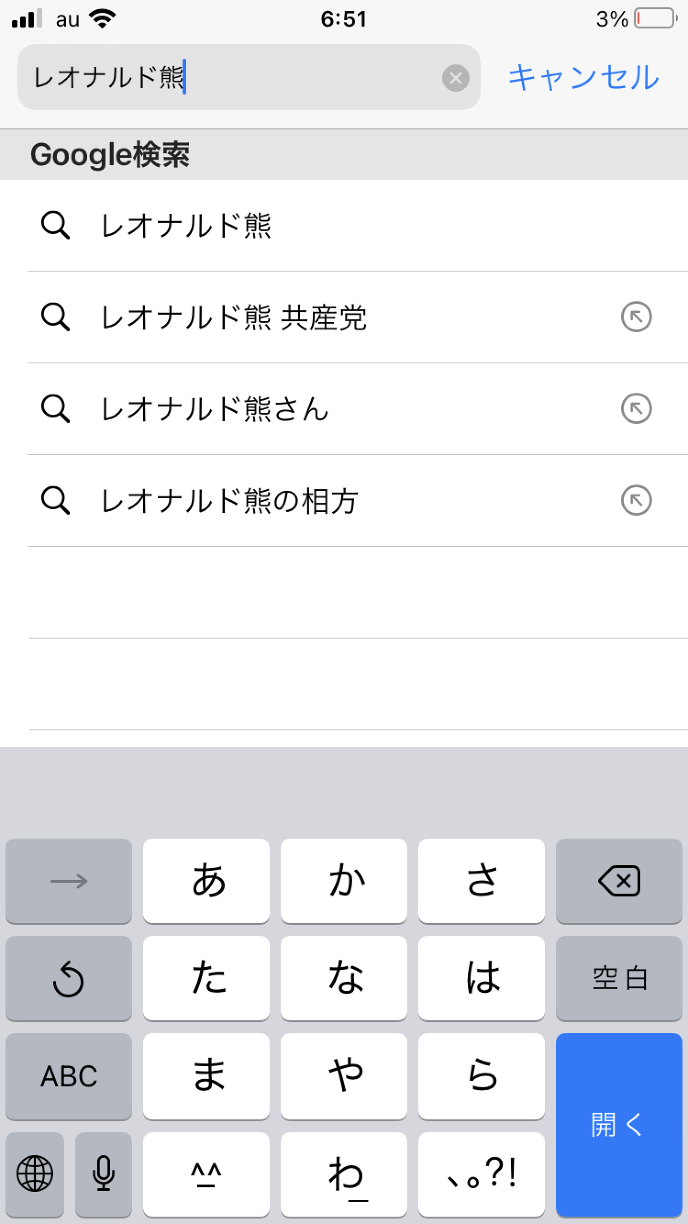Tap the 空白 space key
This screenshot has height=1224, width=688.
pos(619,978)
